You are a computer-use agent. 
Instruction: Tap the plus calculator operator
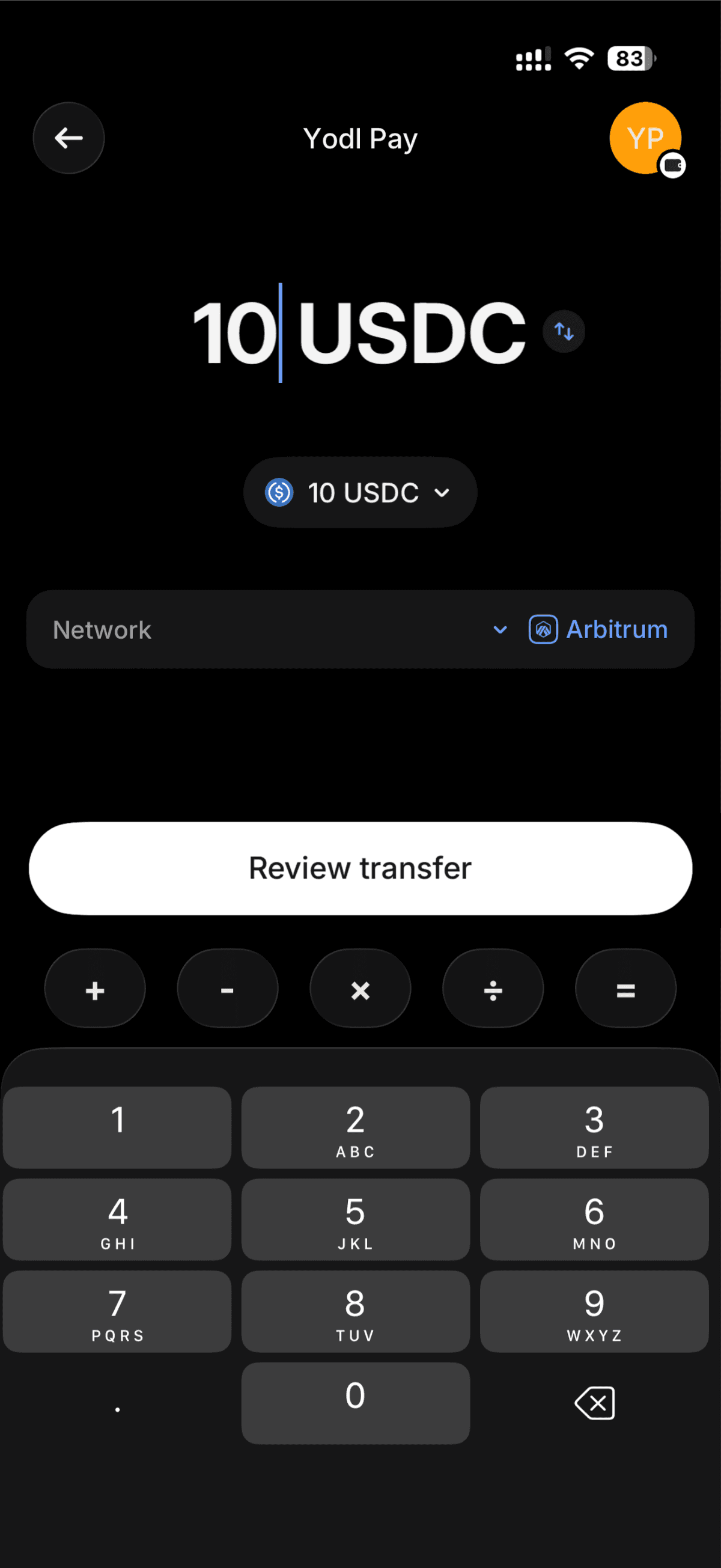tap(95, 989)
